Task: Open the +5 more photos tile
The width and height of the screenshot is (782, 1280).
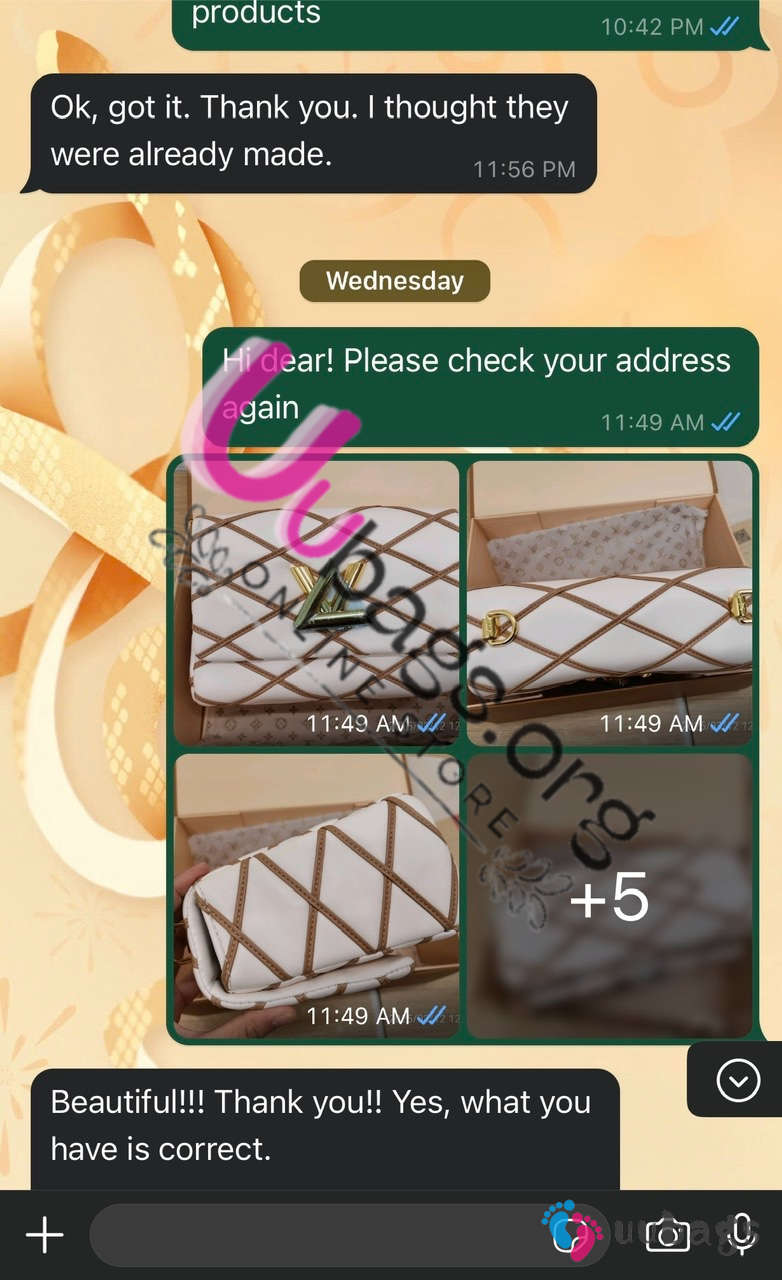Action: click(x=610, y=896)
